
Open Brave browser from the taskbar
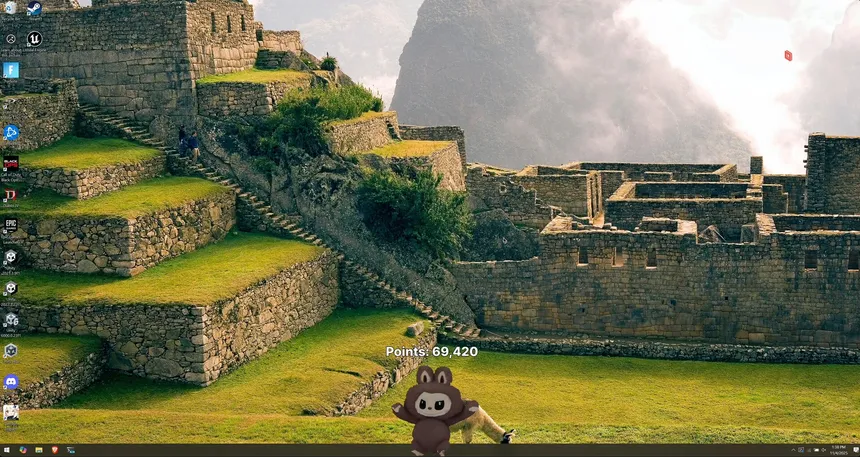point(54,450)
